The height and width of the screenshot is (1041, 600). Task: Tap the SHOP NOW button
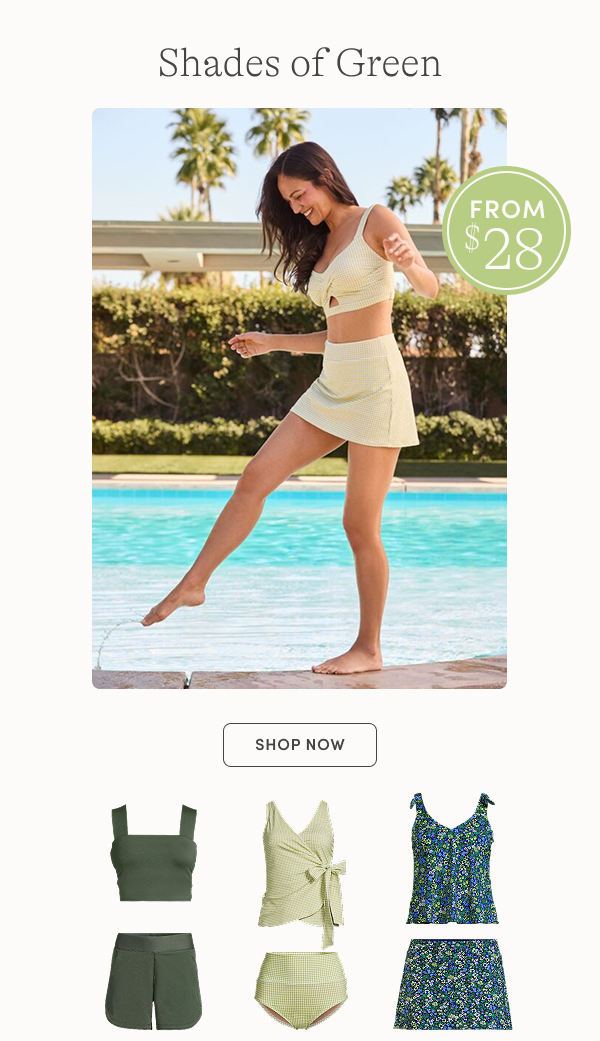pos(299,744)
